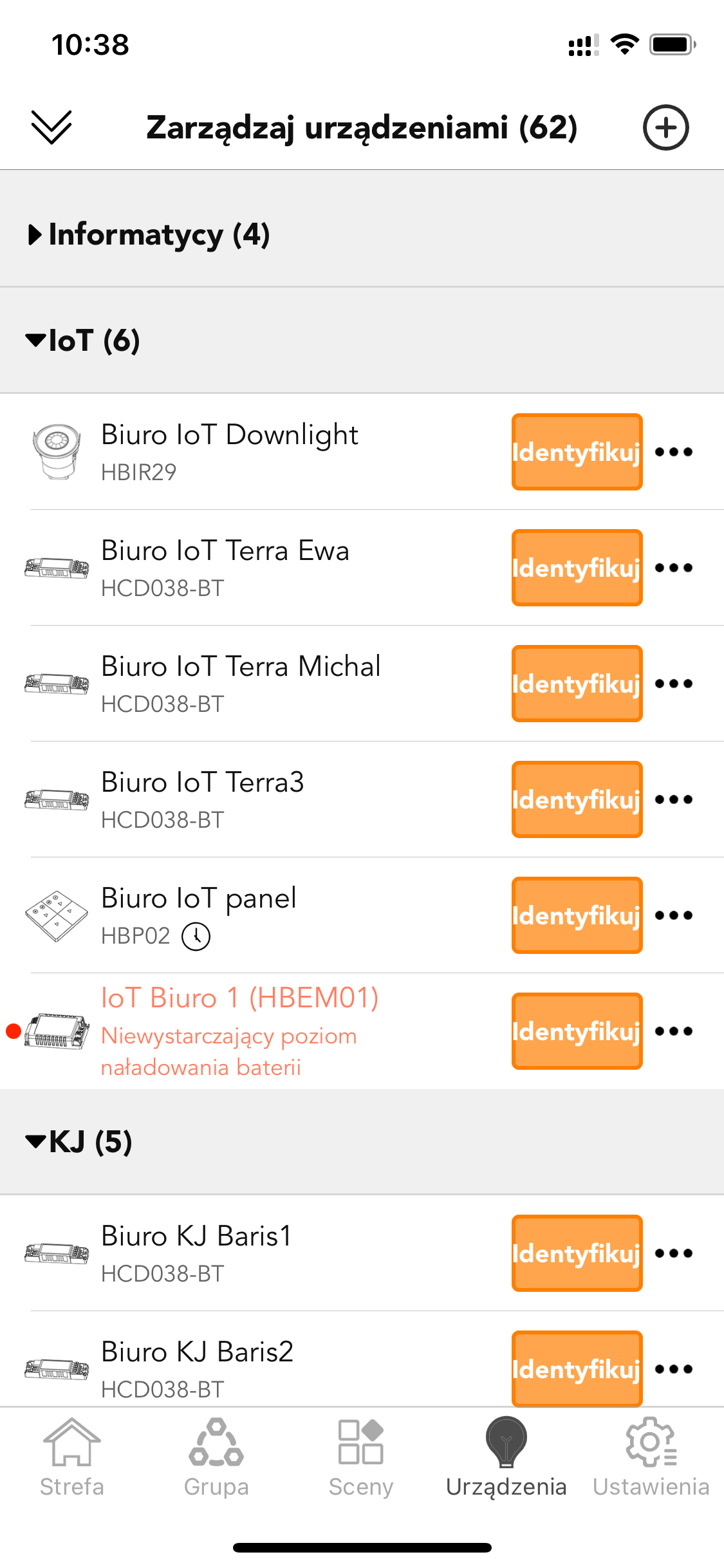This screenshot has width=724, height=1568.
Task: Tap Identyfikuj for Biuro IoT panel
Action: (x=577, y=915)
